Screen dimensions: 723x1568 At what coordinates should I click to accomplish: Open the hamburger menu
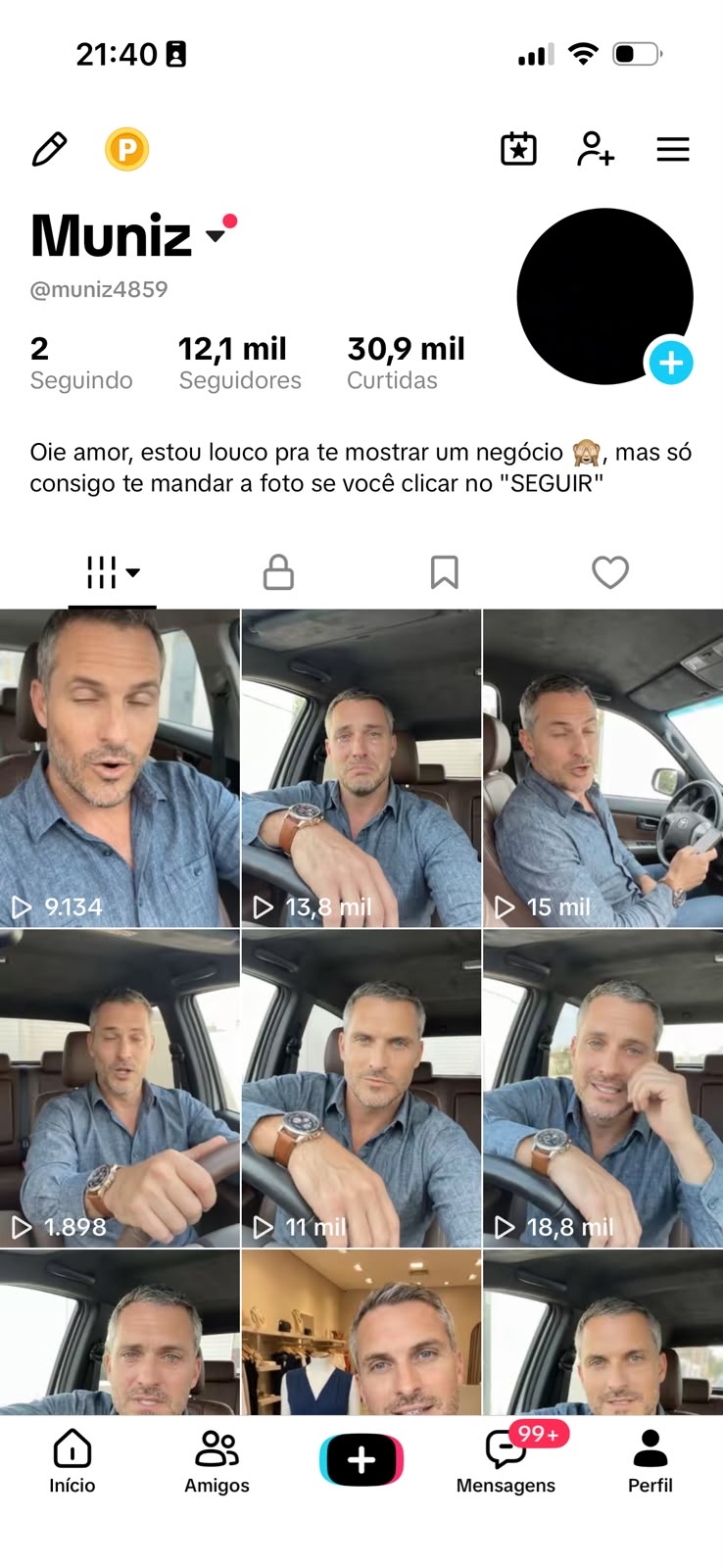673,149
